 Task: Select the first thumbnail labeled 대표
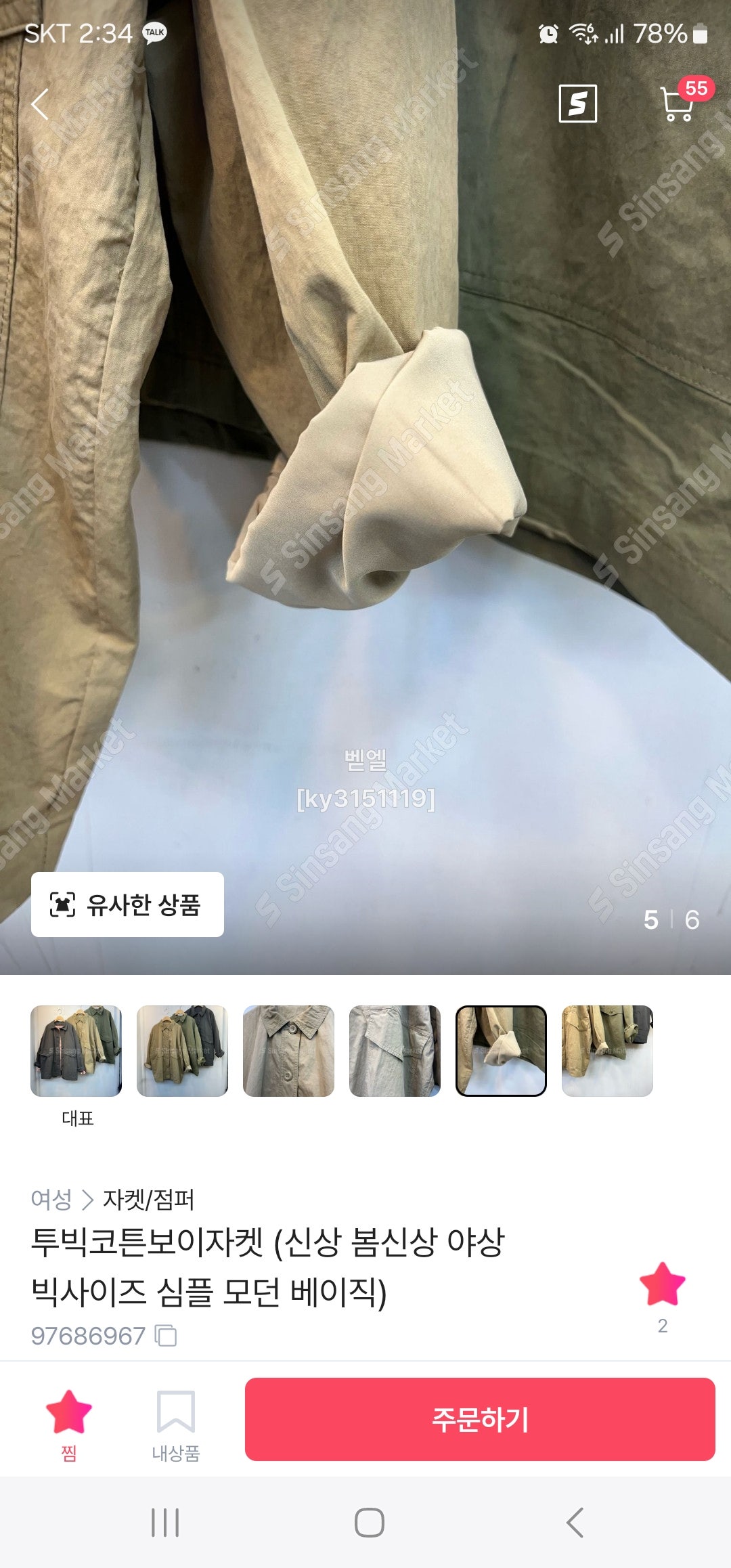coord(76,1051)
